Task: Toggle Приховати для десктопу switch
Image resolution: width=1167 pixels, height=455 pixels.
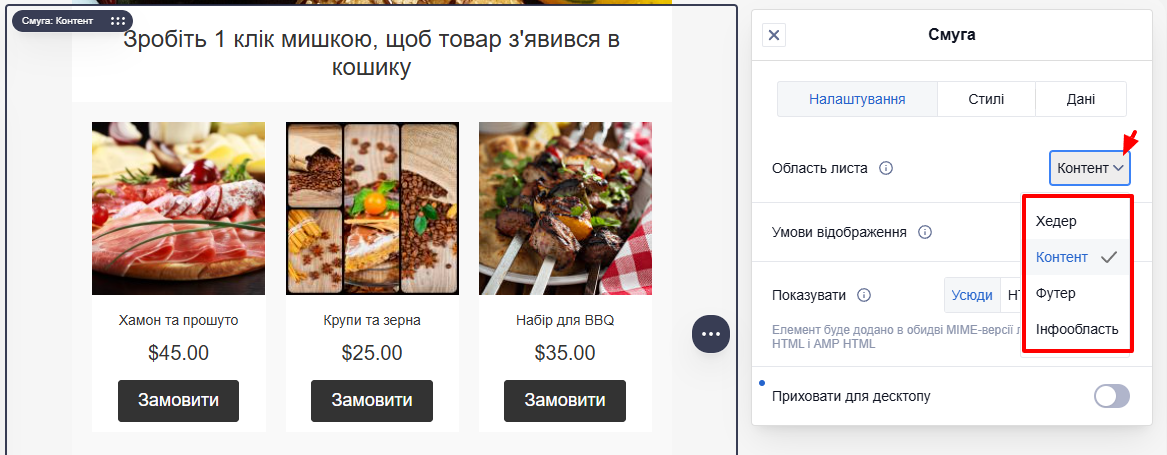Action: [1111, 396]
